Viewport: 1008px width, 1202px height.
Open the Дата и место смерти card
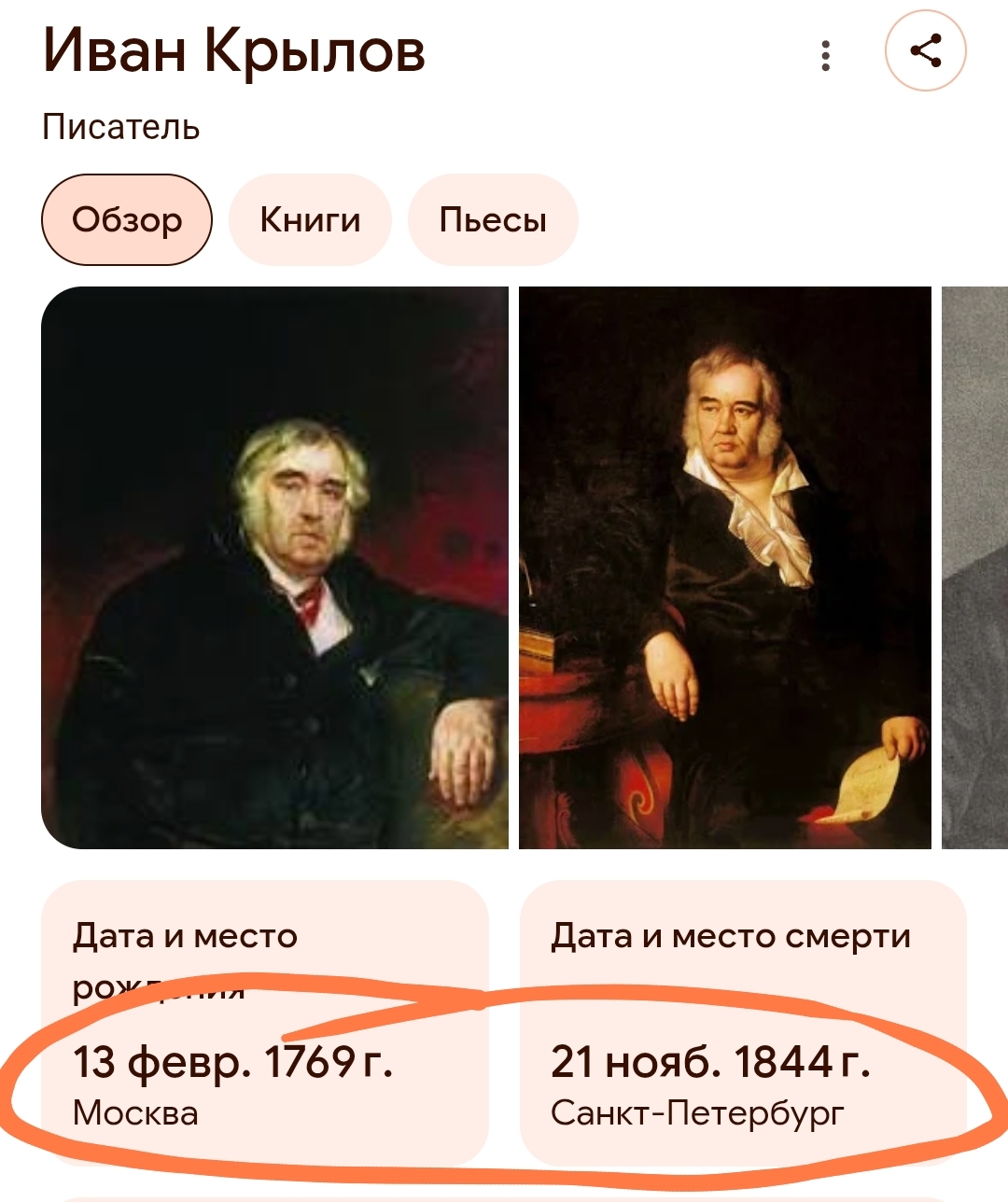[742, 1022]
